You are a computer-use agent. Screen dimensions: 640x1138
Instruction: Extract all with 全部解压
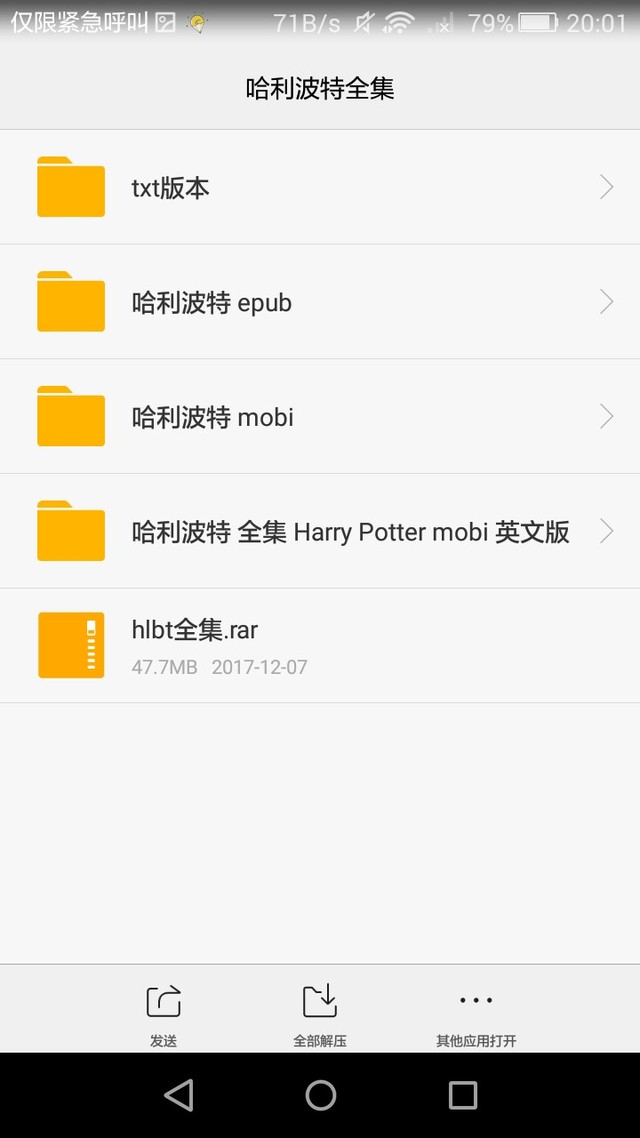point(320,1015)
